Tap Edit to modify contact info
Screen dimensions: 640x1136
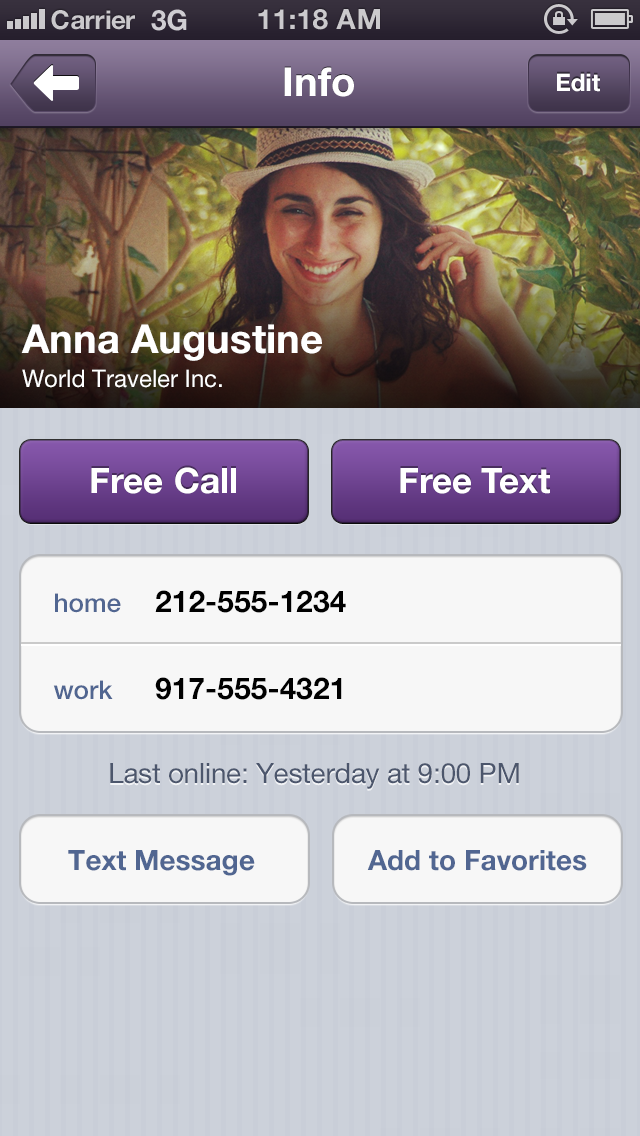pos(577,83)
